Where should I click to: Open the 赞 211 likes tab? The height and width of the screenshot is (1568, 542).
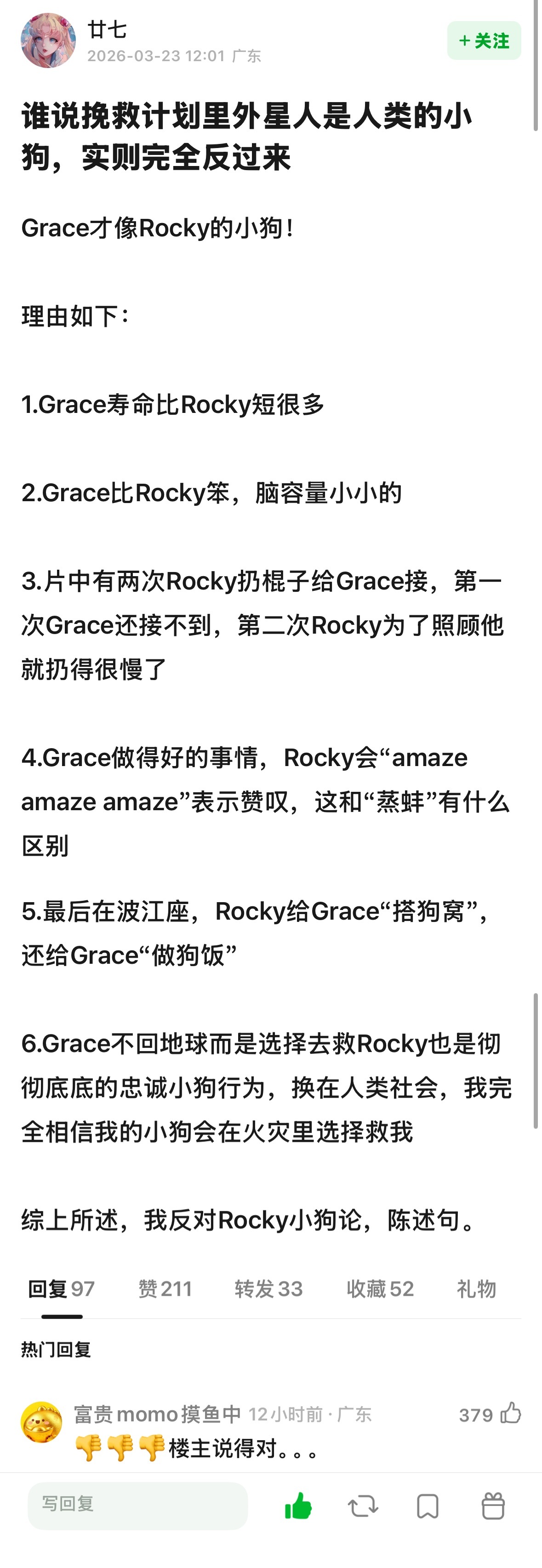(166, 1289)
